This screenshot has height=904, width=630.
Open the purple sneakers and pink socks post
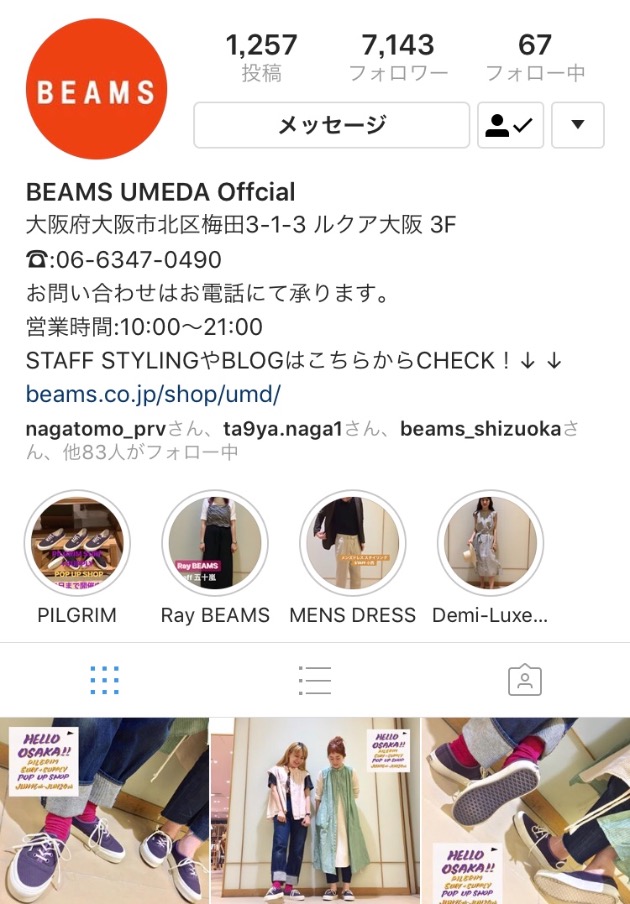point(103,811)
